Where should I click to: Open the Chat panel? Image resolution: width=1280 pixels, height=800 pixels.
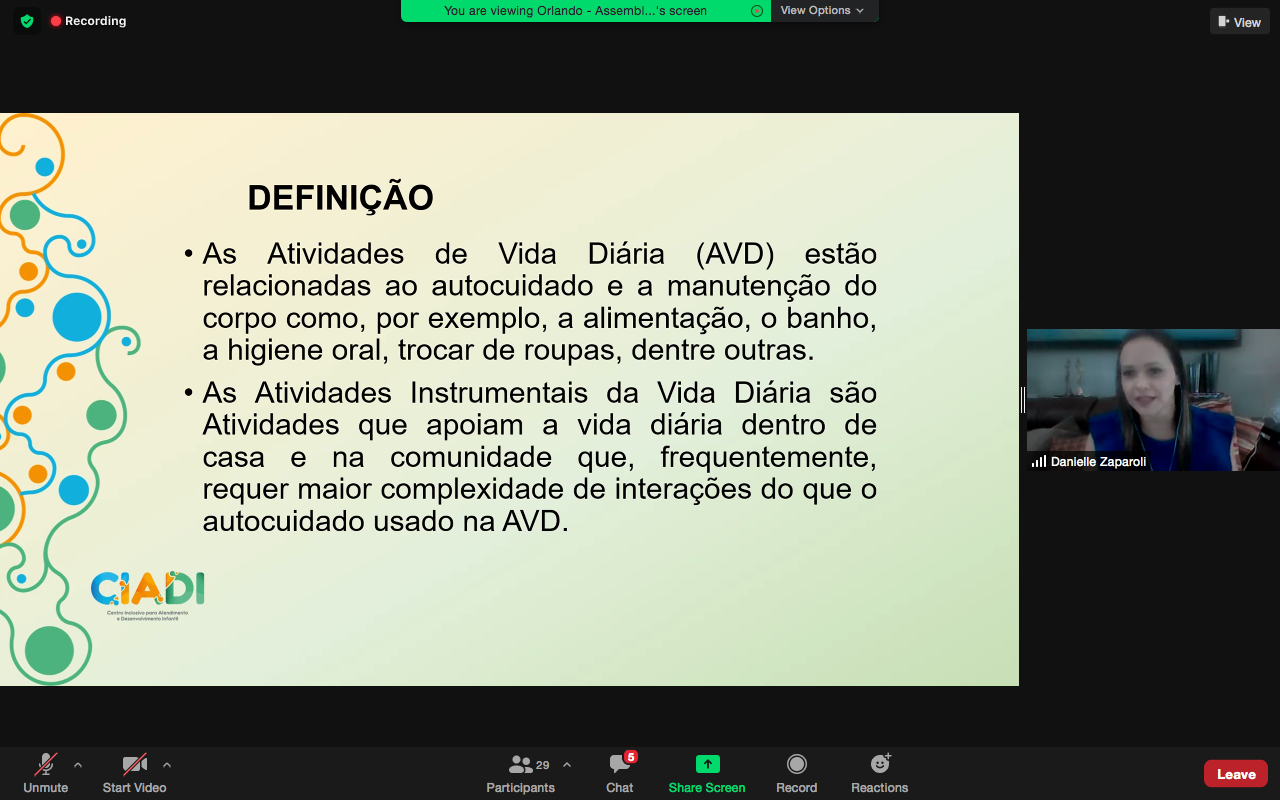click(x=620, y=772)
